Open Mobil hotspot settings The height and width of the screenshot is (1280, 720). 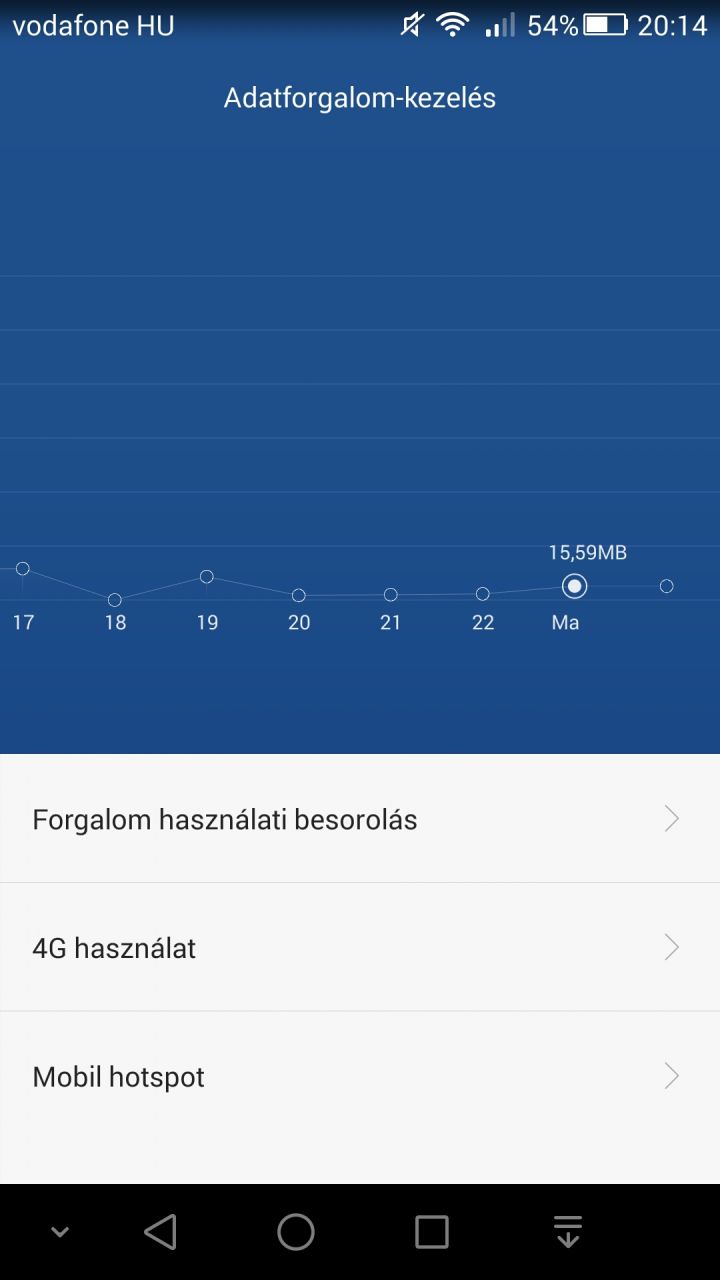coord(360,1076)
